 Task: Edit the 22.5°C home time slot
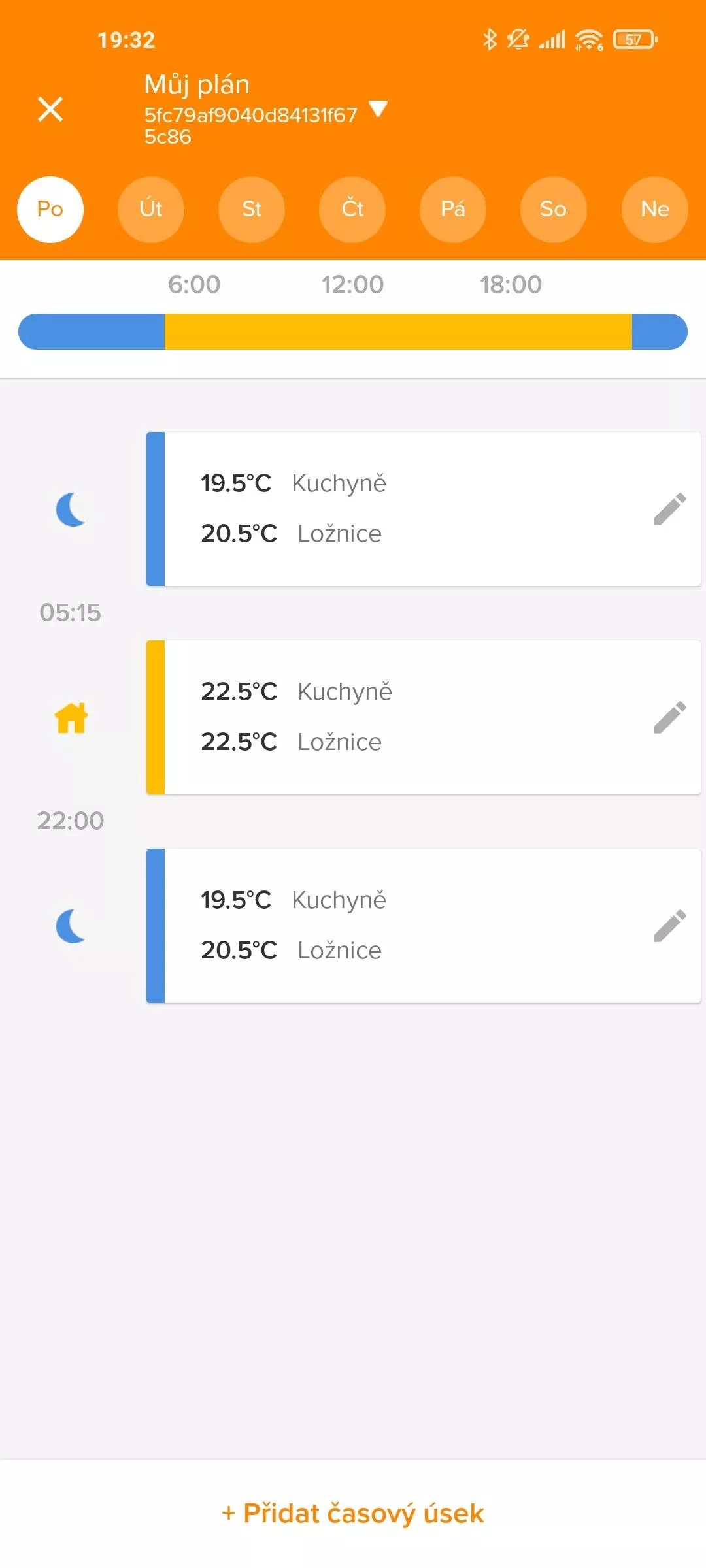670,717
